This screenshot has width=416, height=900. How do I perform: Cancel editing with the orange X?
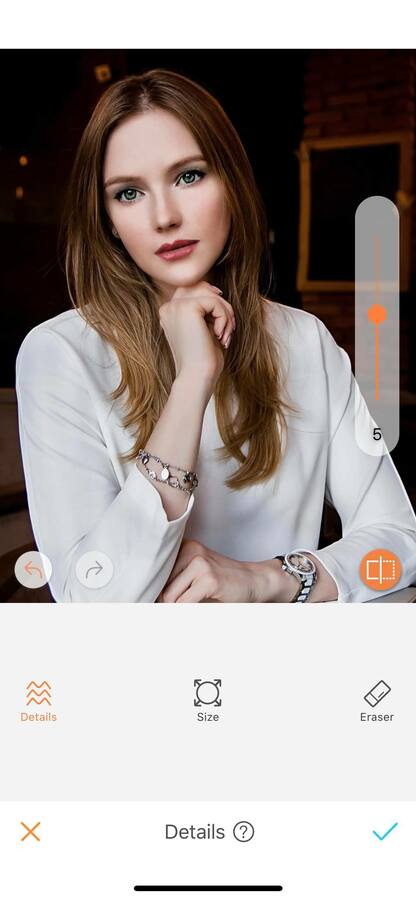click(30, 831)
